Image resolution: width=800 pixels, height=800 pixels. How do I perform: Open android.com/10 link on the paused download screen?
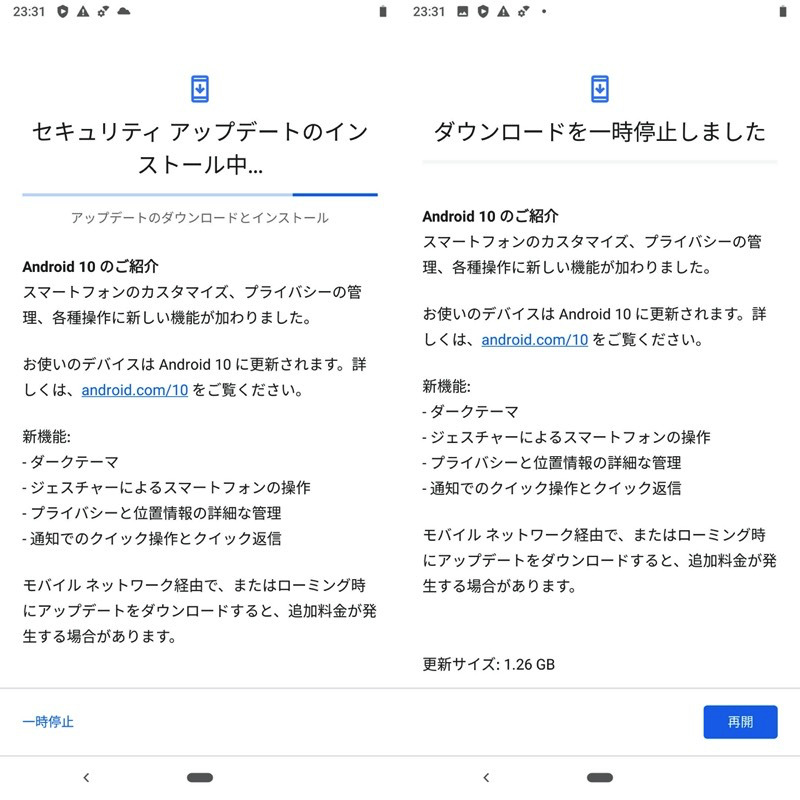tap(534, 339)
